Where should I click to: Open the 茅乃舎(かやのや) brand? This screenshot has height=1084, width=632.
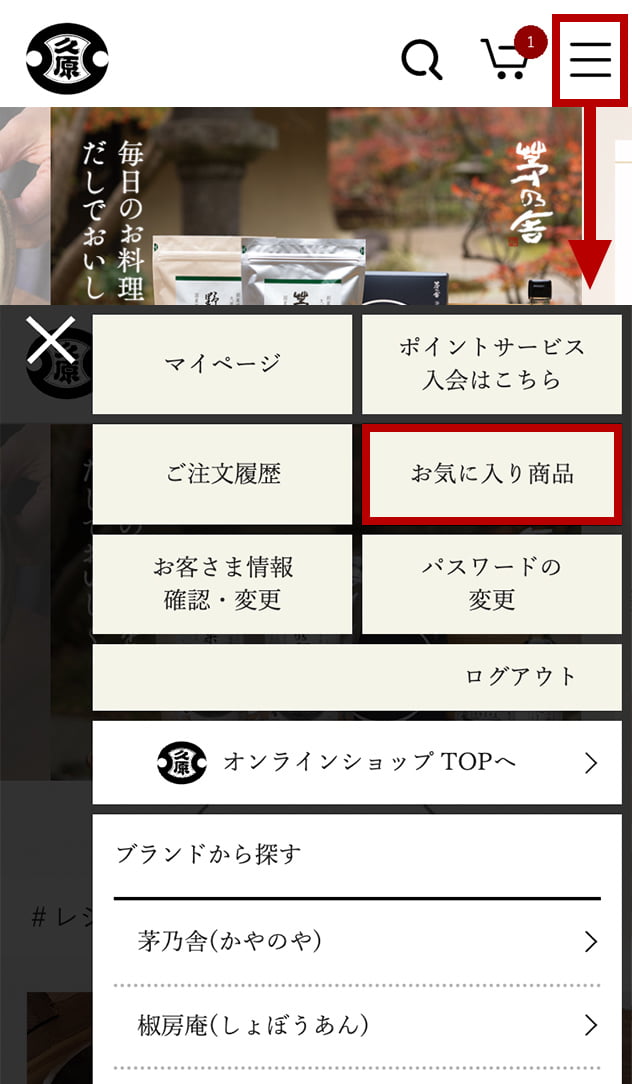tap(357, 942)
